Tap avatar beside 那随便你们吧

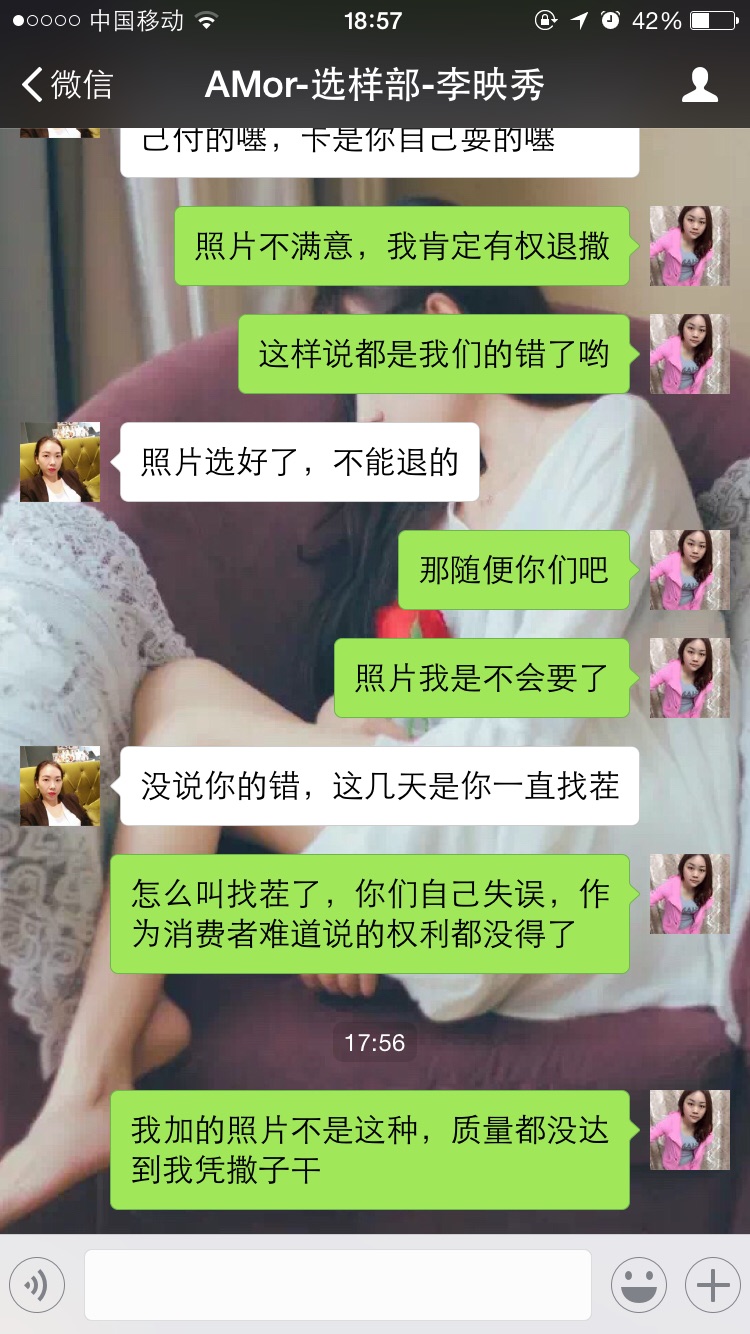point(690,570)
